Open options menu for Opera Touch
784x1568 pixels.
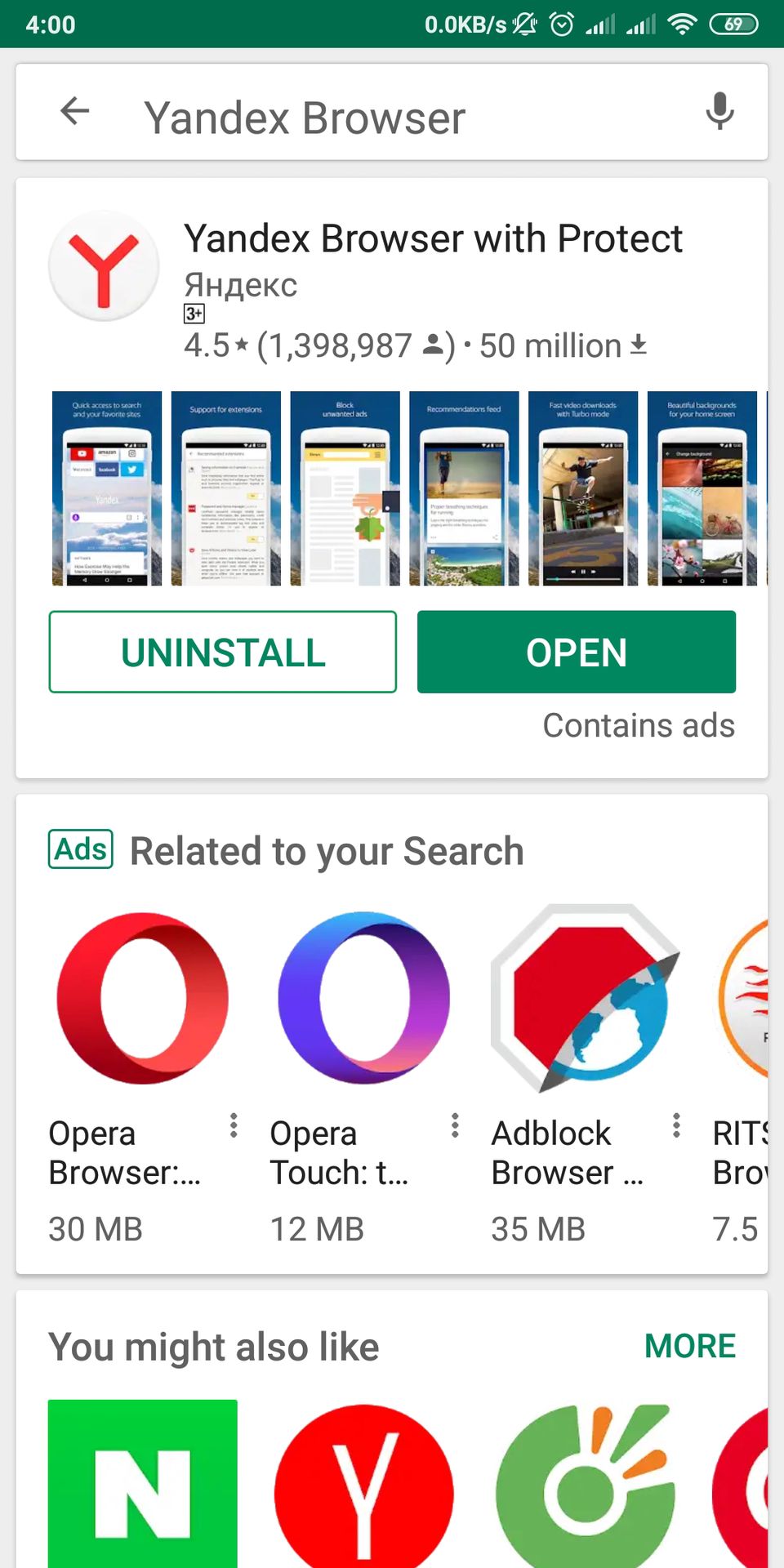(x=455, y=1125)
